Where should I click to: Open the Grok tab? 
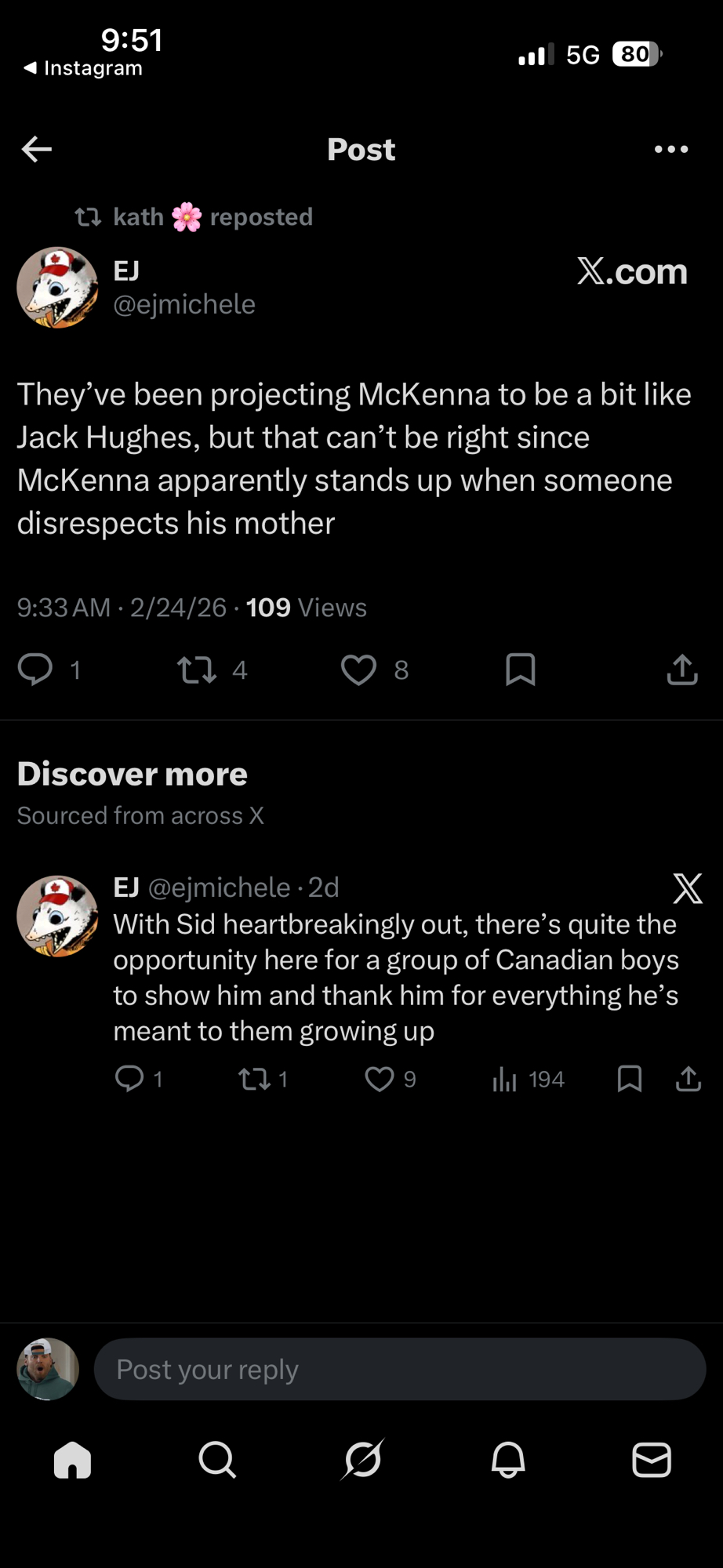(363, 1460)
